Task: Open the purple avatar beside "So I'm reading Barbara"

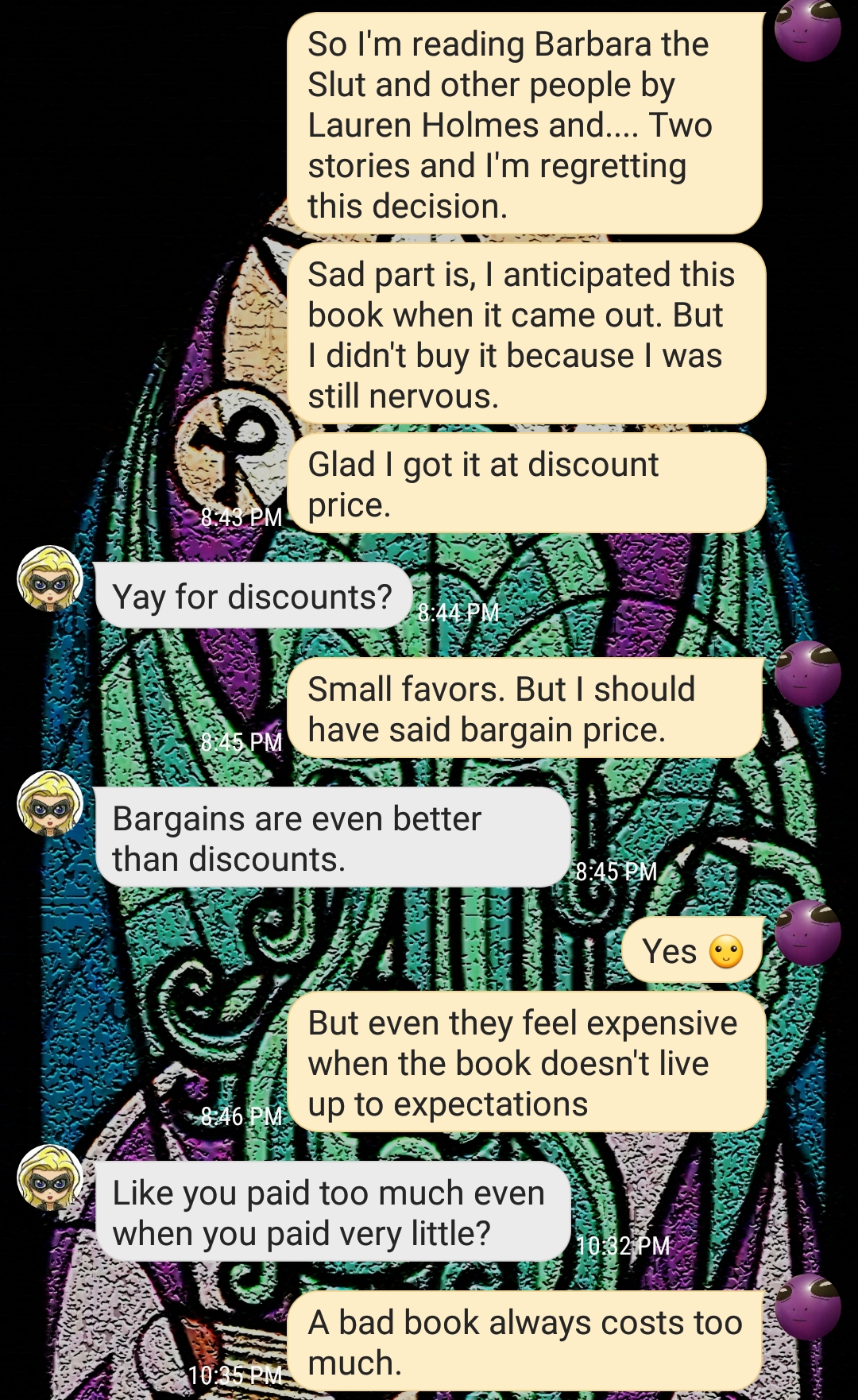Action: (807, 30)
